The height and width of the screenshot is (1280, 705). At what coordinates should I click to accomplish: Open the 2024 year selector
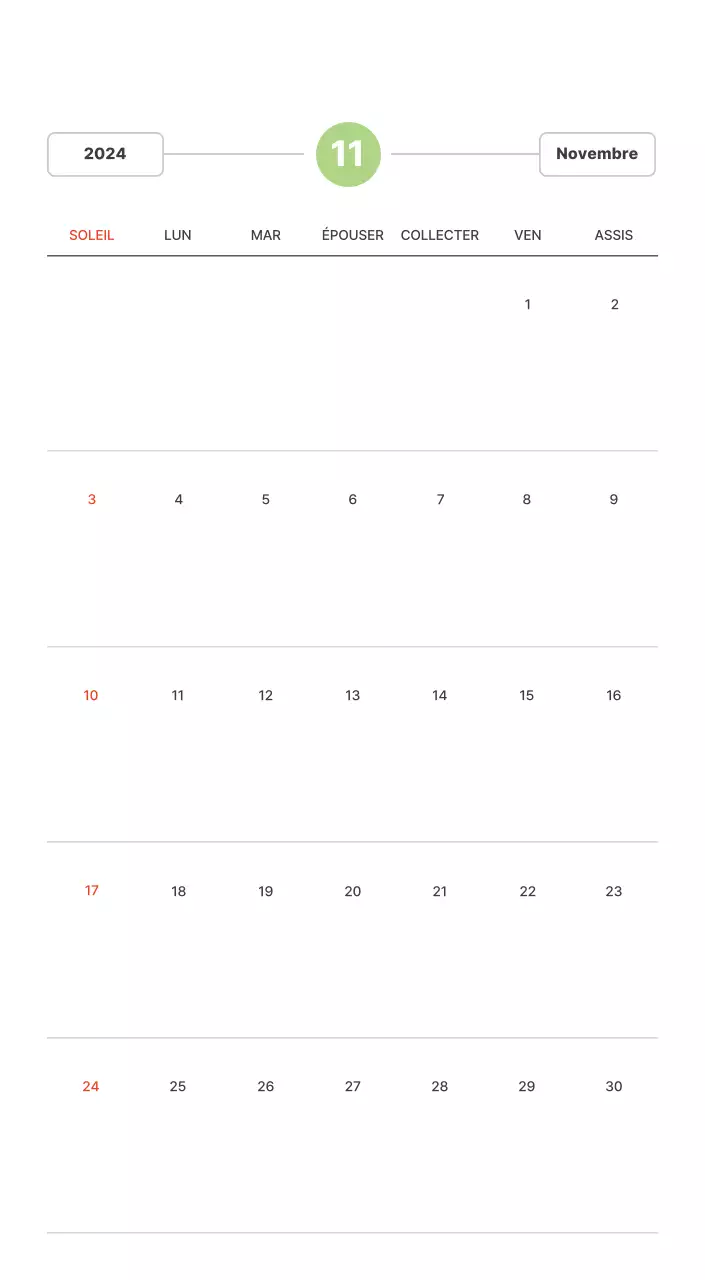(105, 154)
